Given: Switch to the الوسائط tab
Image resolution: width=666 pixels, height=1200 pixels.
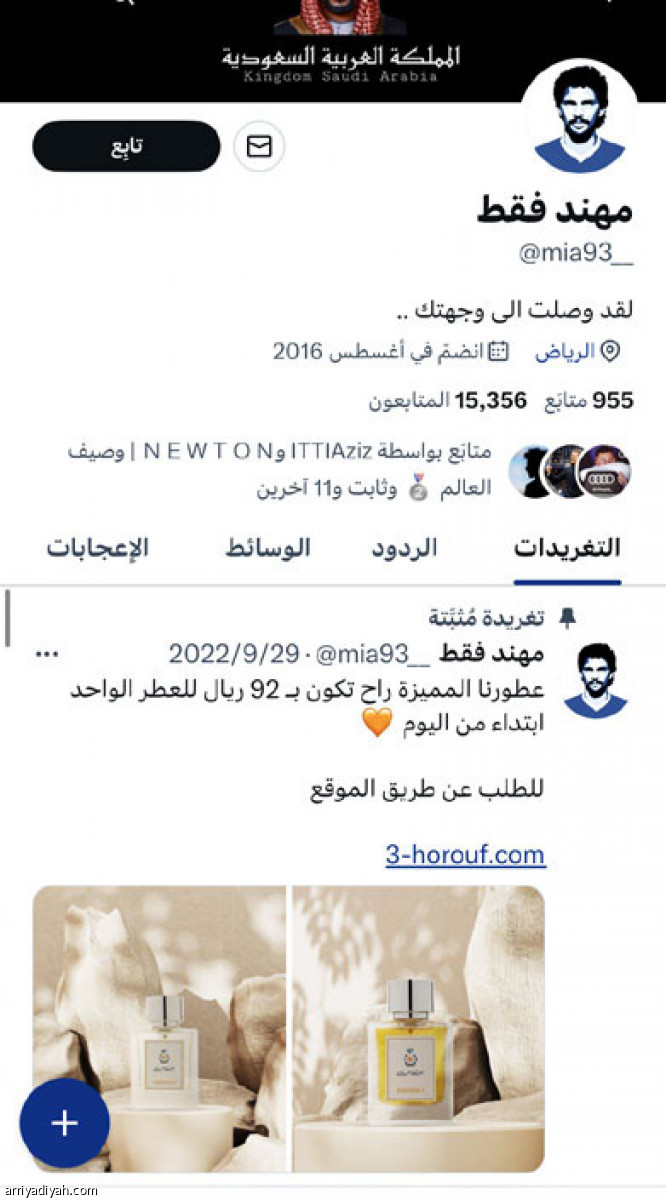Looking at the screenshot, I should pyautogui.click(x=267, y=548).
